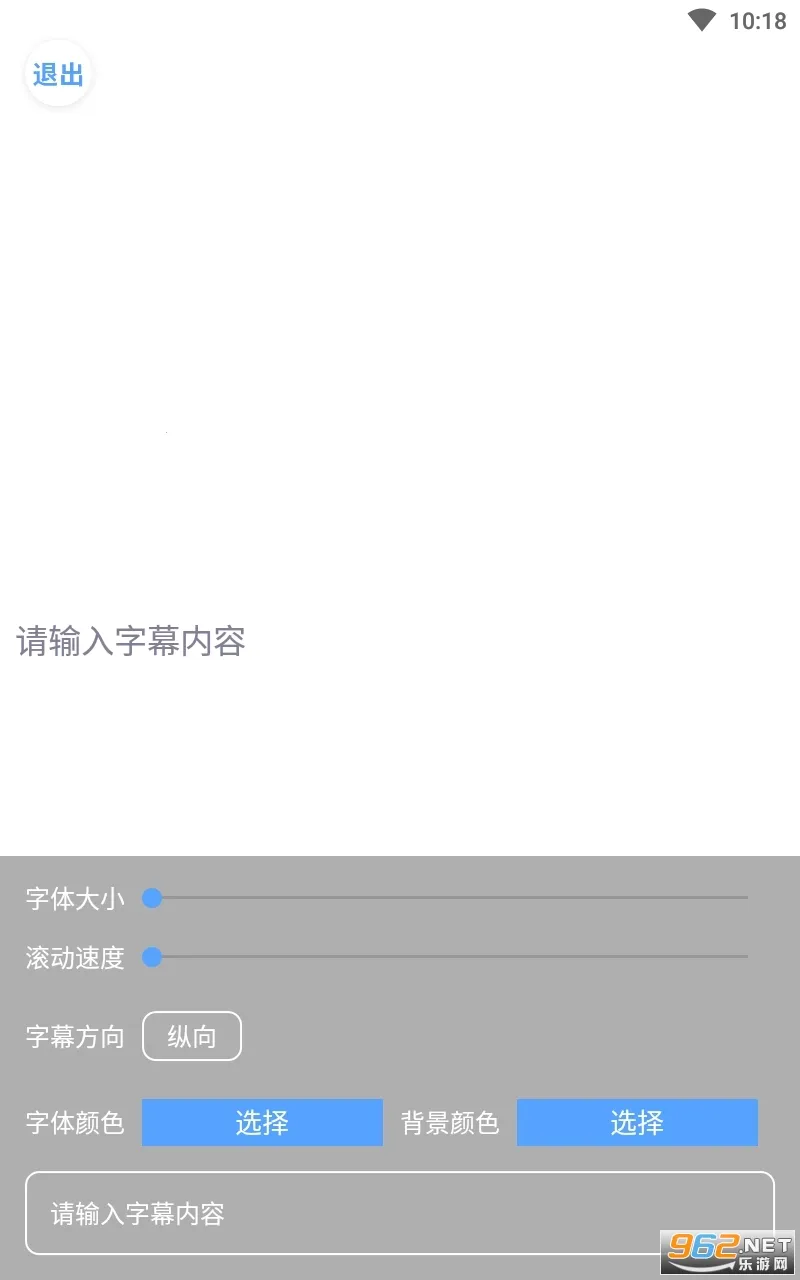Click the Wi-Fi status icon

click(x=703, y=20)
